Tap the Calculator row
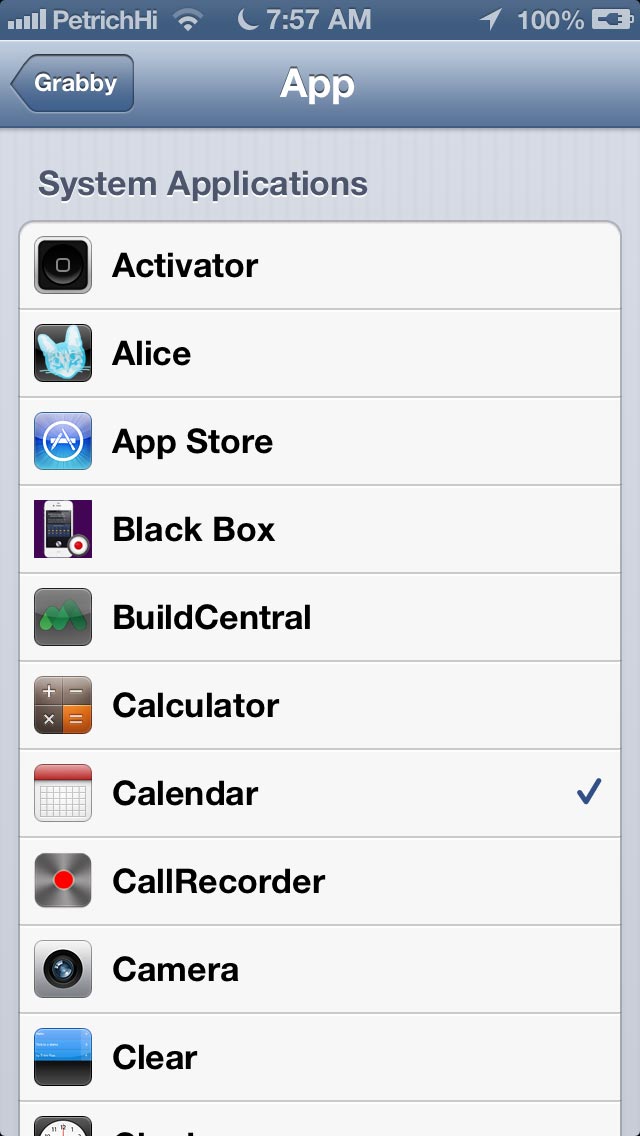640x1136 pixels. [x=320, y=706]
